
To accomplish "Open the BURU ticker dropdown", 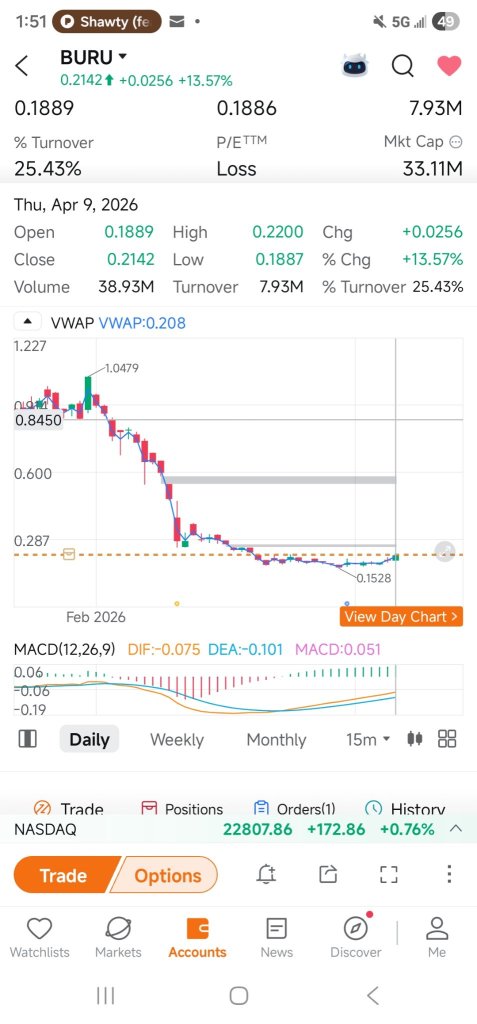I will pyautogui.click(x=93, y=57).
